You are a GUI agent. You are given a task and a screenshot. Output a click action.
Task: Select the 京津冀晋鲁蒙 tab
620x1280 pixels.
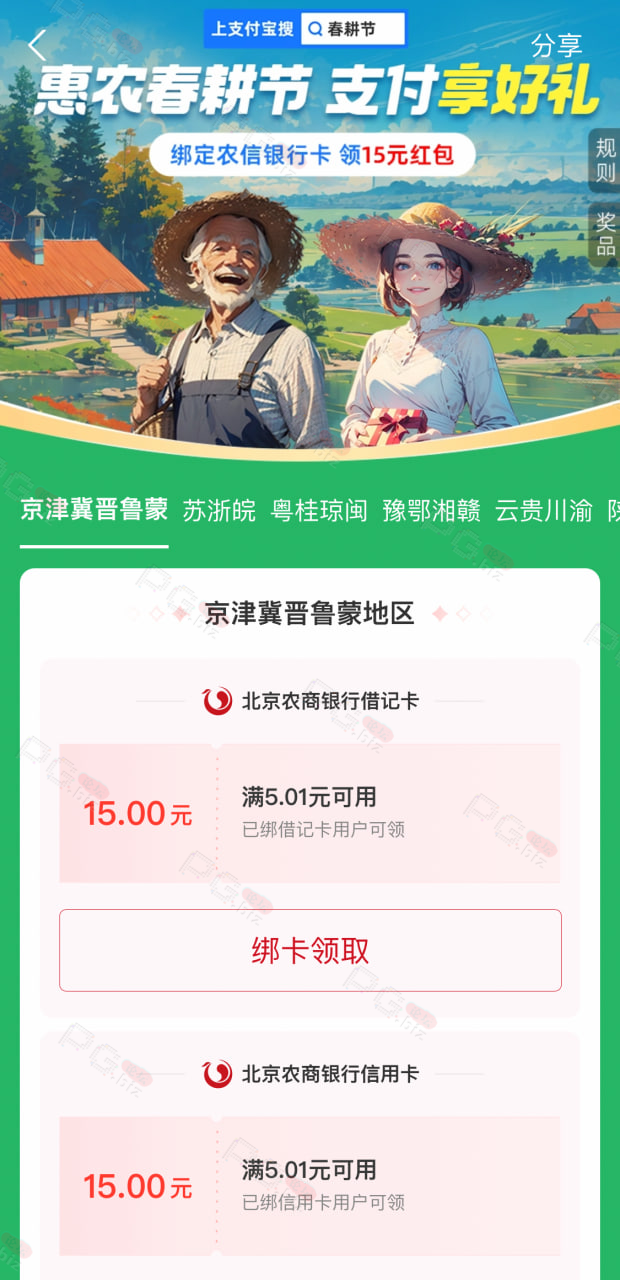point(94,510)
